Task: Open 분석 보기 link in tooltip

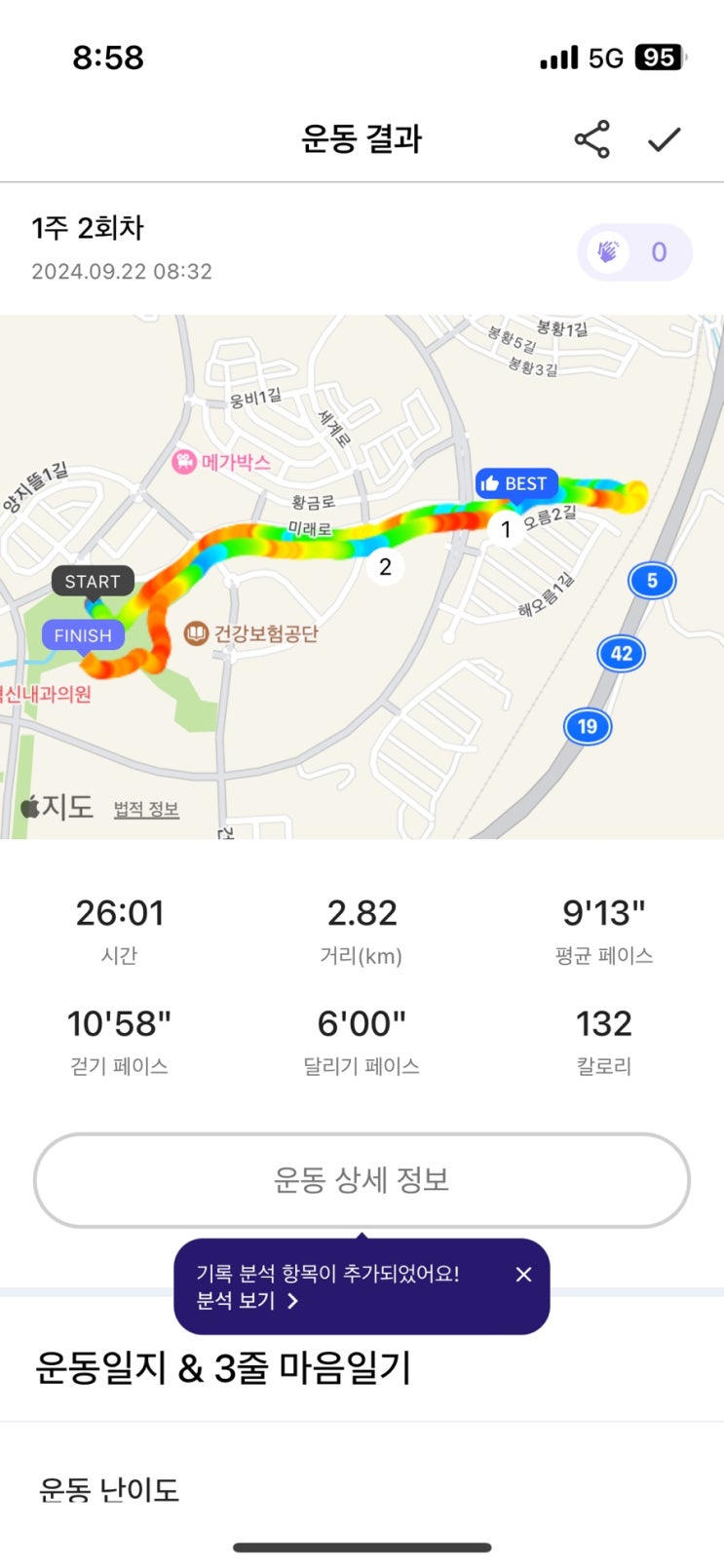Action: tap(247, 1301)
